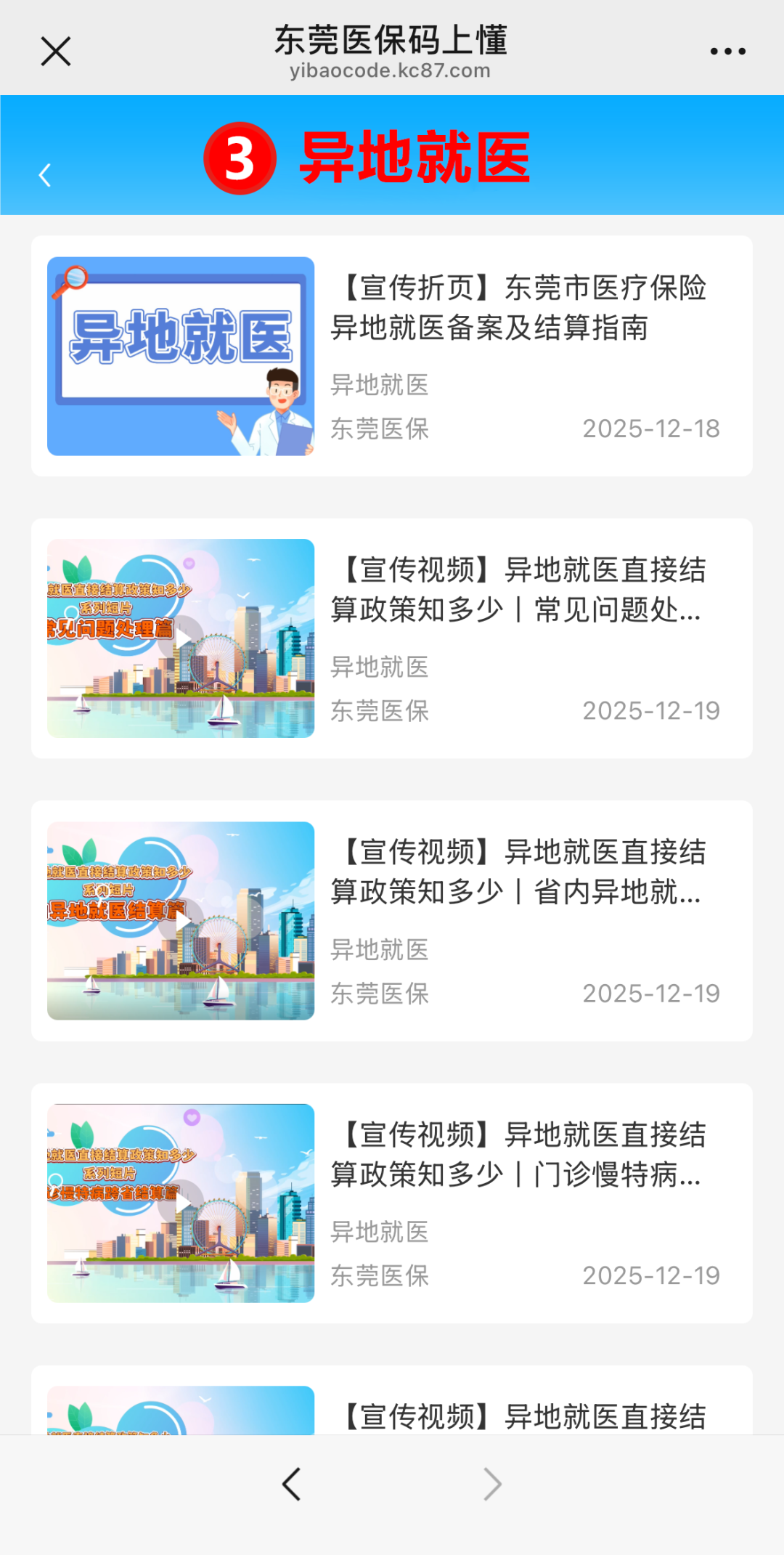Tap the date 2025-12-18 on first article
Screen dimensions: 784x1555
(x=651, y=429)
